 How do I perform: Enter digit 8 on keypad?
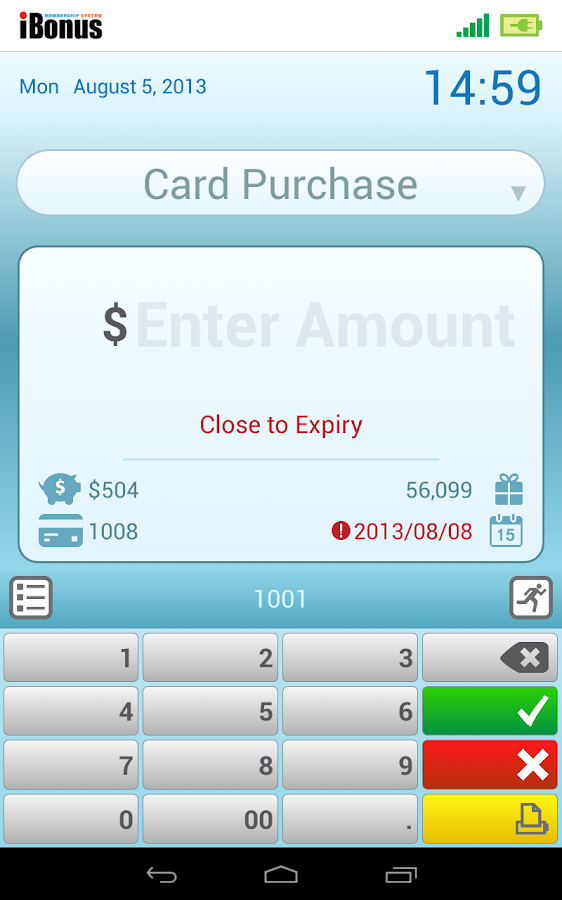click(210, 765)
